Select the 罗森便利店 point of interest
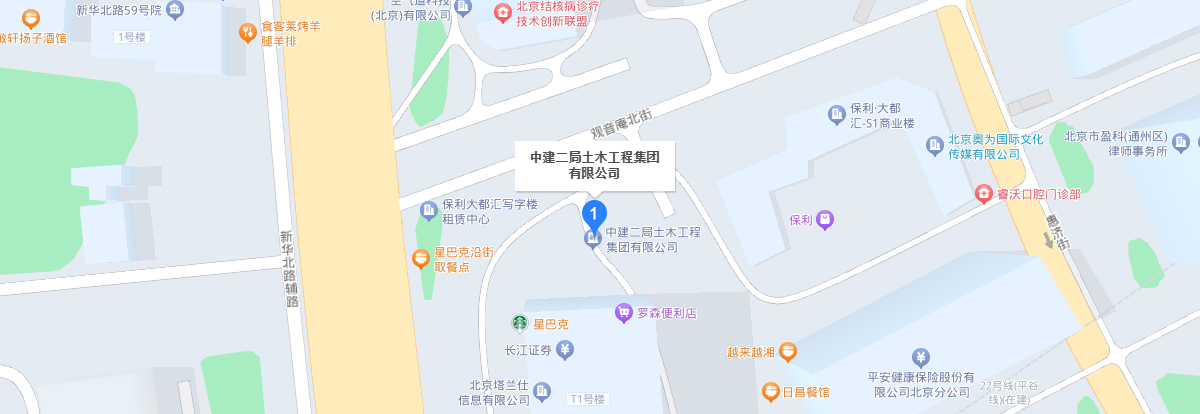Viewport: 1200px width, 414px height. (x=624, y=313)
